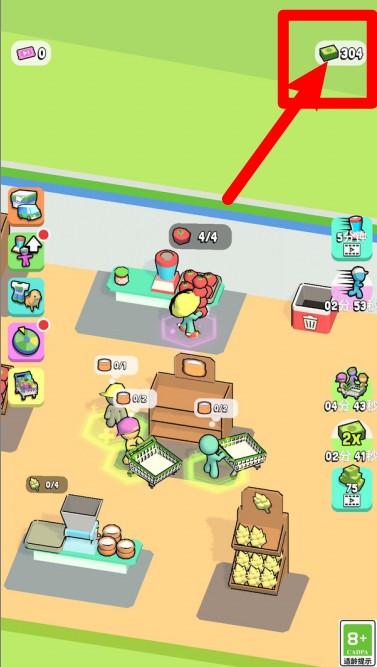Tap the red trash bin
Image resolution: width=377 pixels, height=667 pixels.
313,306
